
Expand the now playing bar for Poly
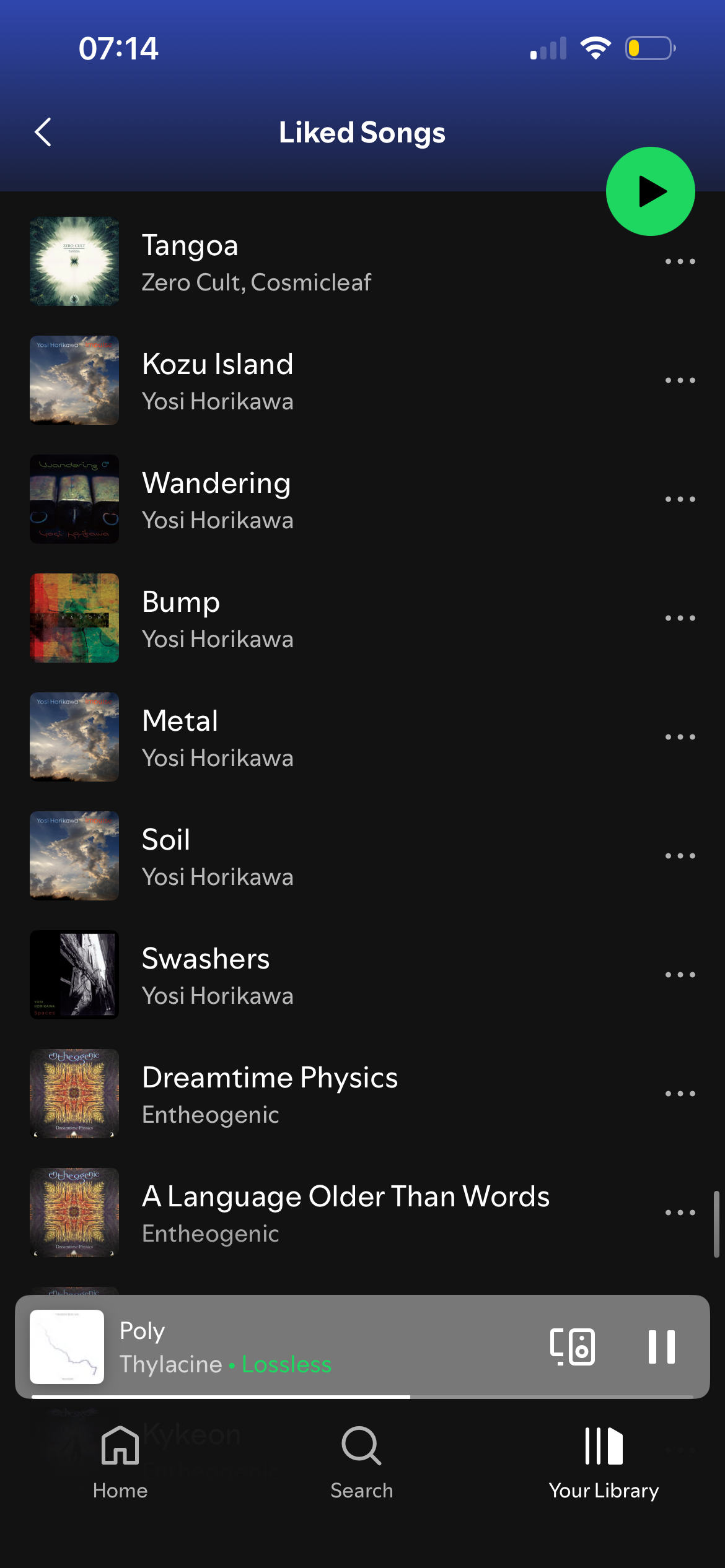point(310,1346)
